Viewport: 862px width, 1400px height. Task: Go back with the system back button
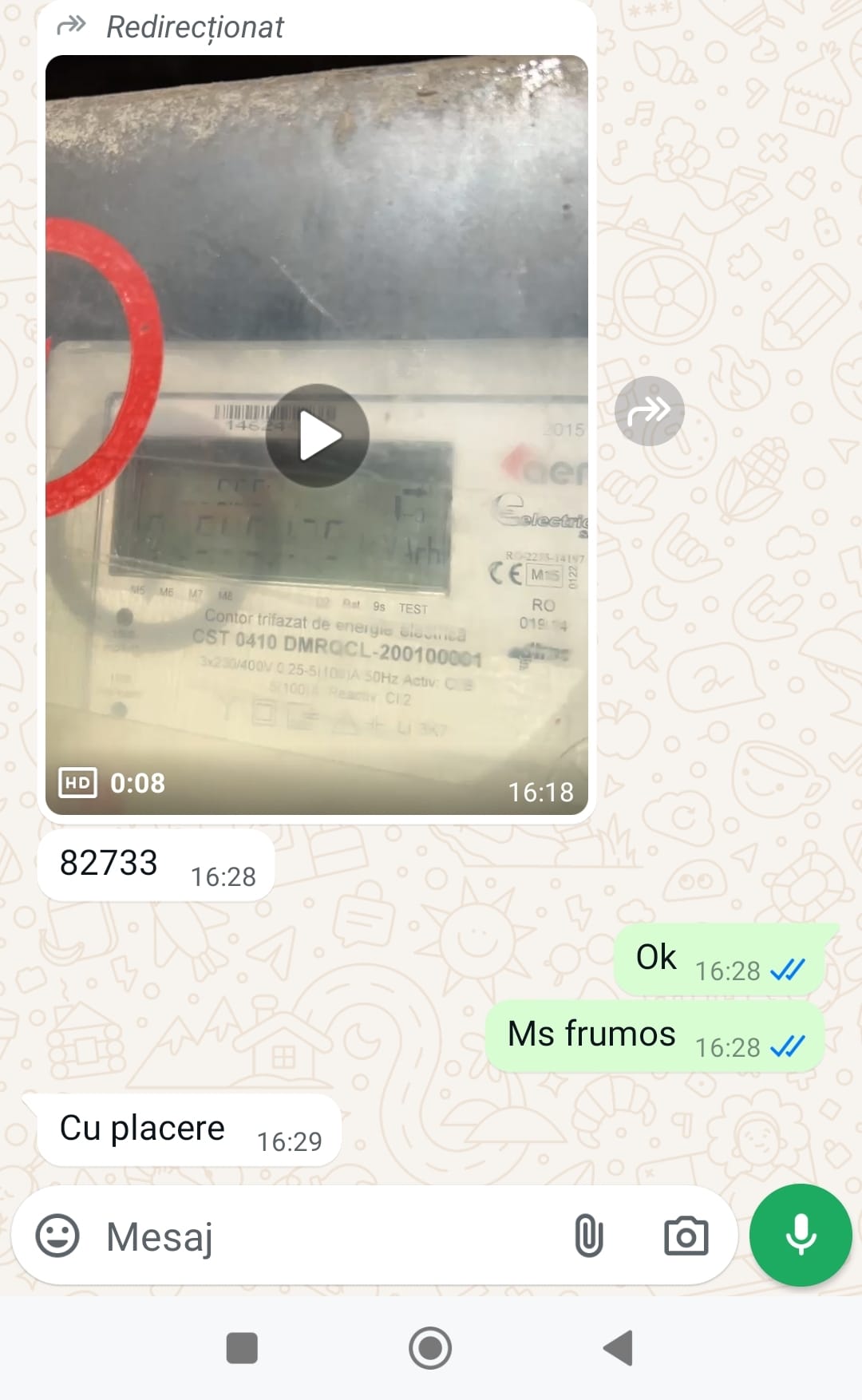619,1348
